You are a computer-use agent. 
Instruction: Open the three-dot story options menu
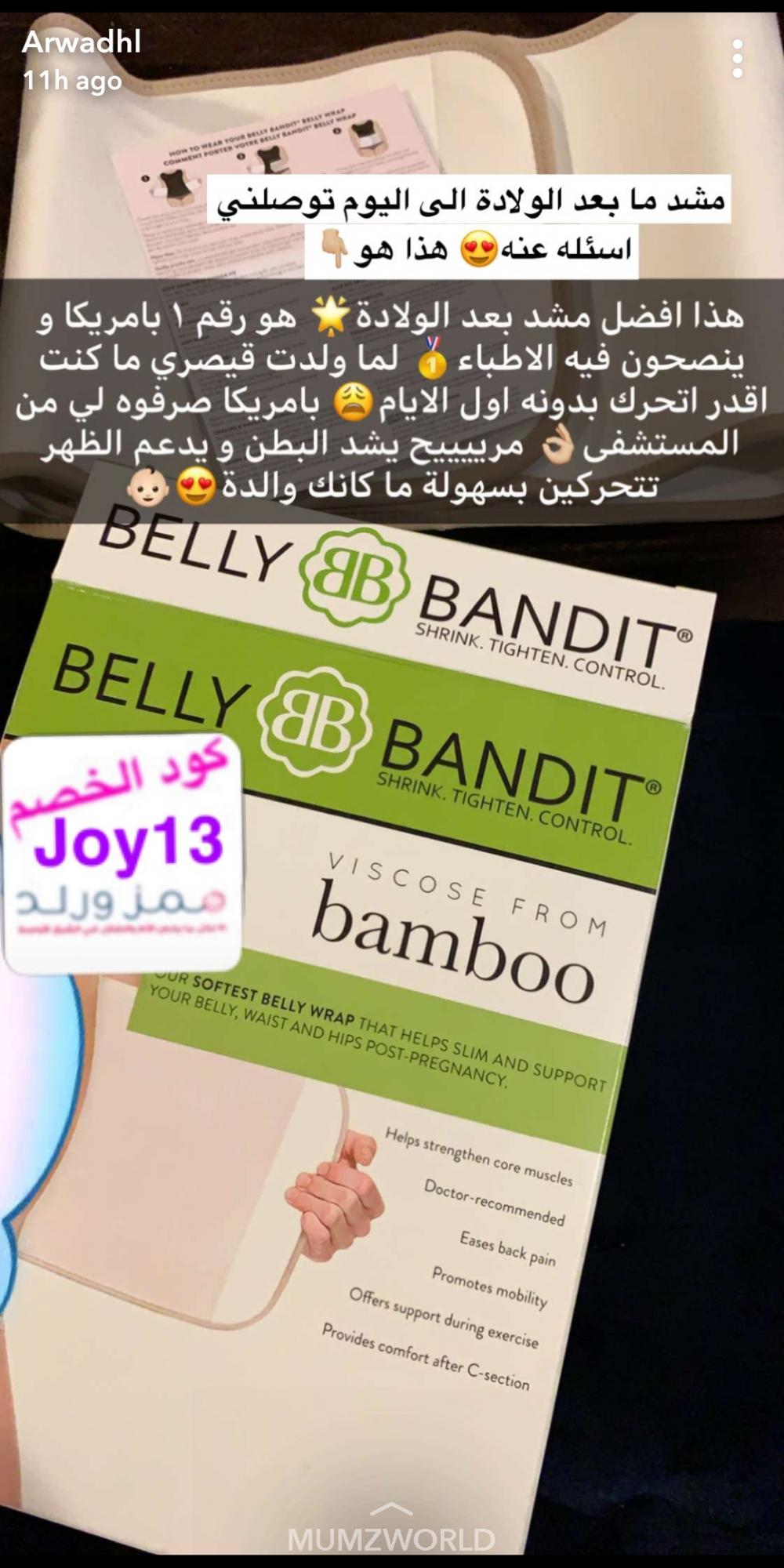coord(737,59)
